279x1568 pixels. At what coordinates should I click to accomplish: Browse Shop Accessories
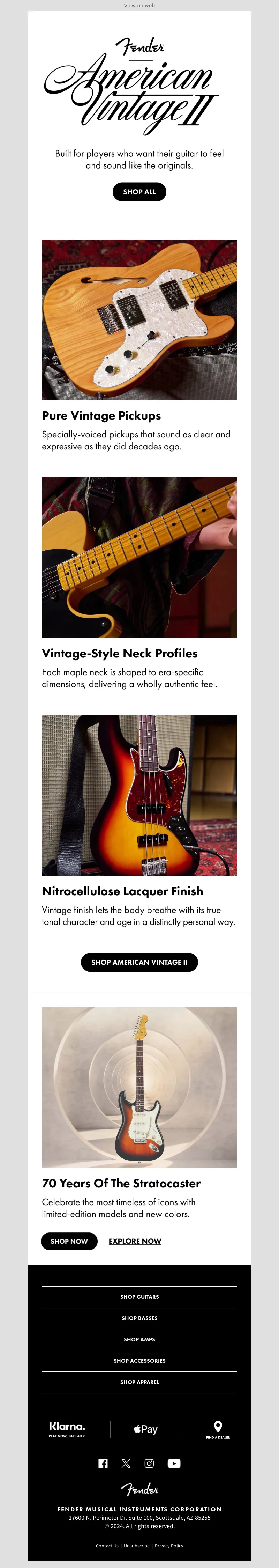click(x=139, y=1361)
